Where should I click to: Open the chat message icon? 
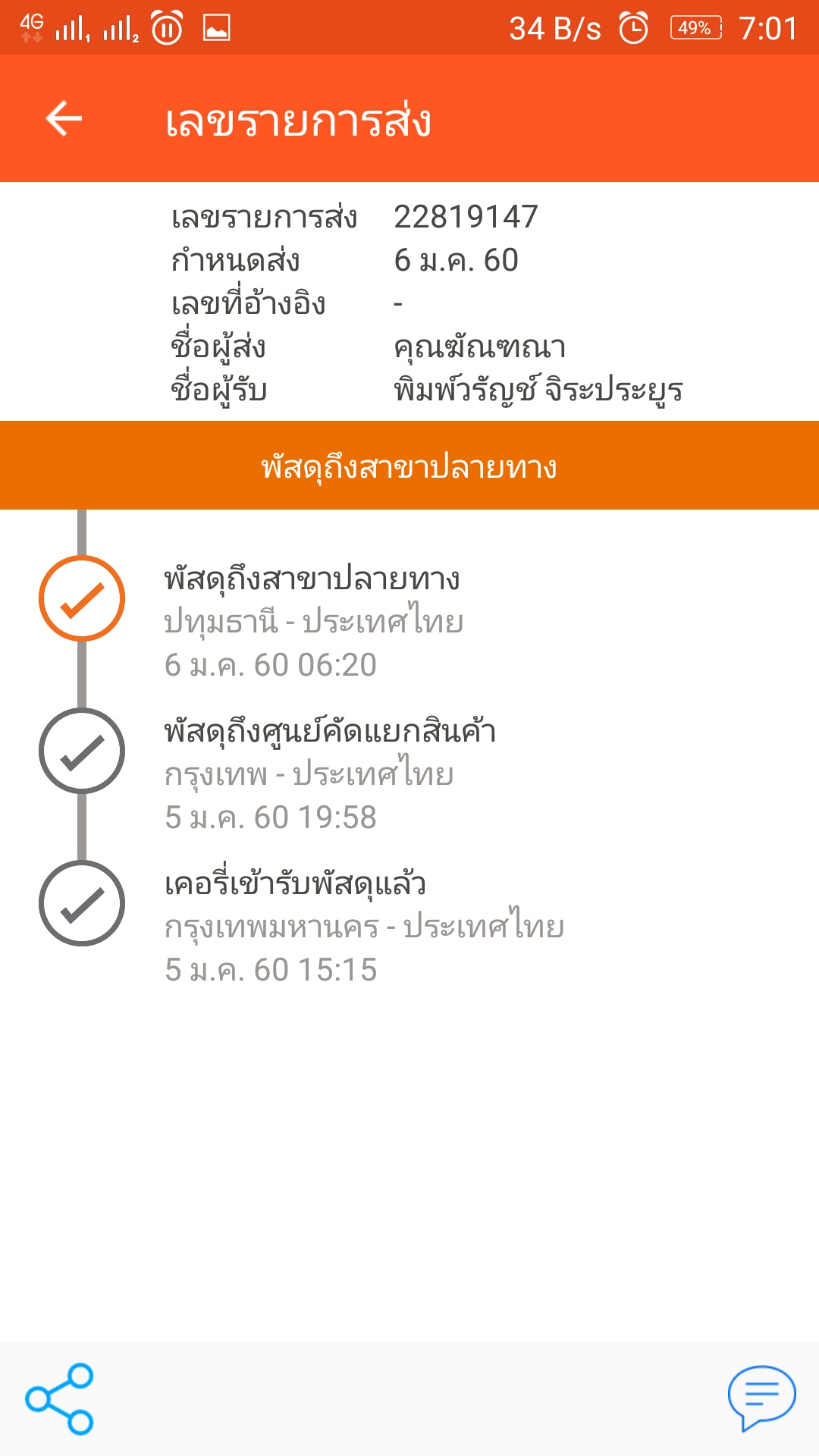(x=761, y=1399)
